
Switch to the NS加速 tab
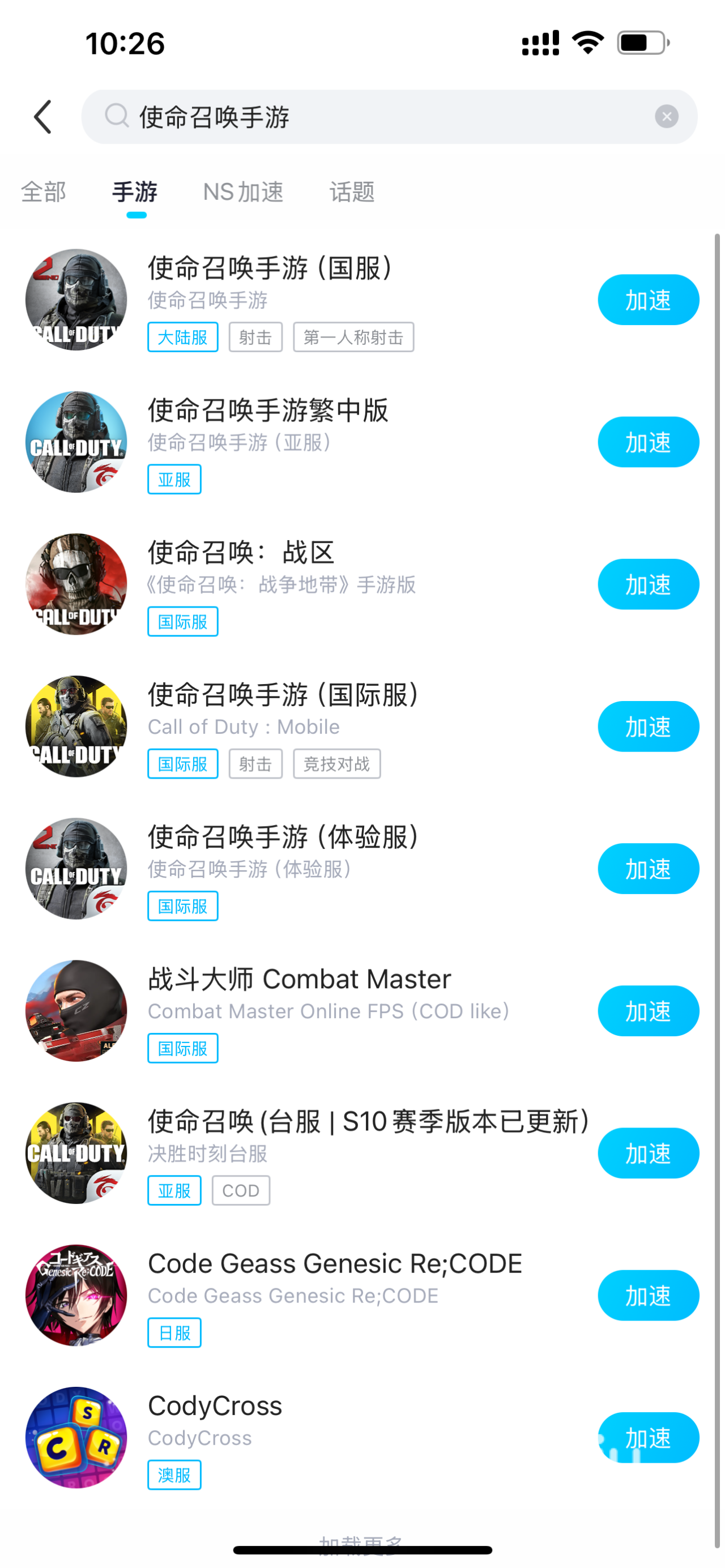(243, 193)
